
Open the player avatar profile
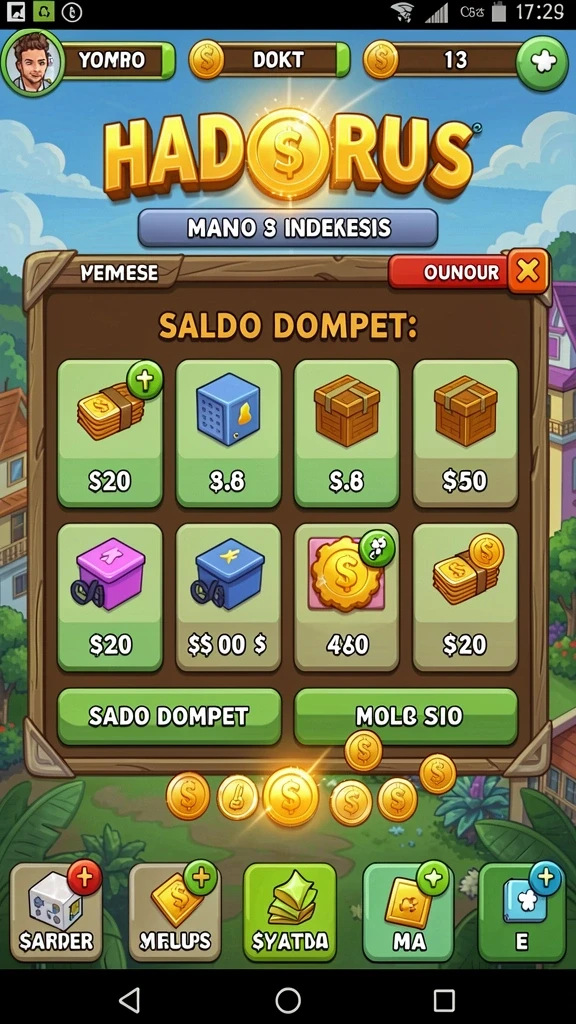[x=32, y=62]
